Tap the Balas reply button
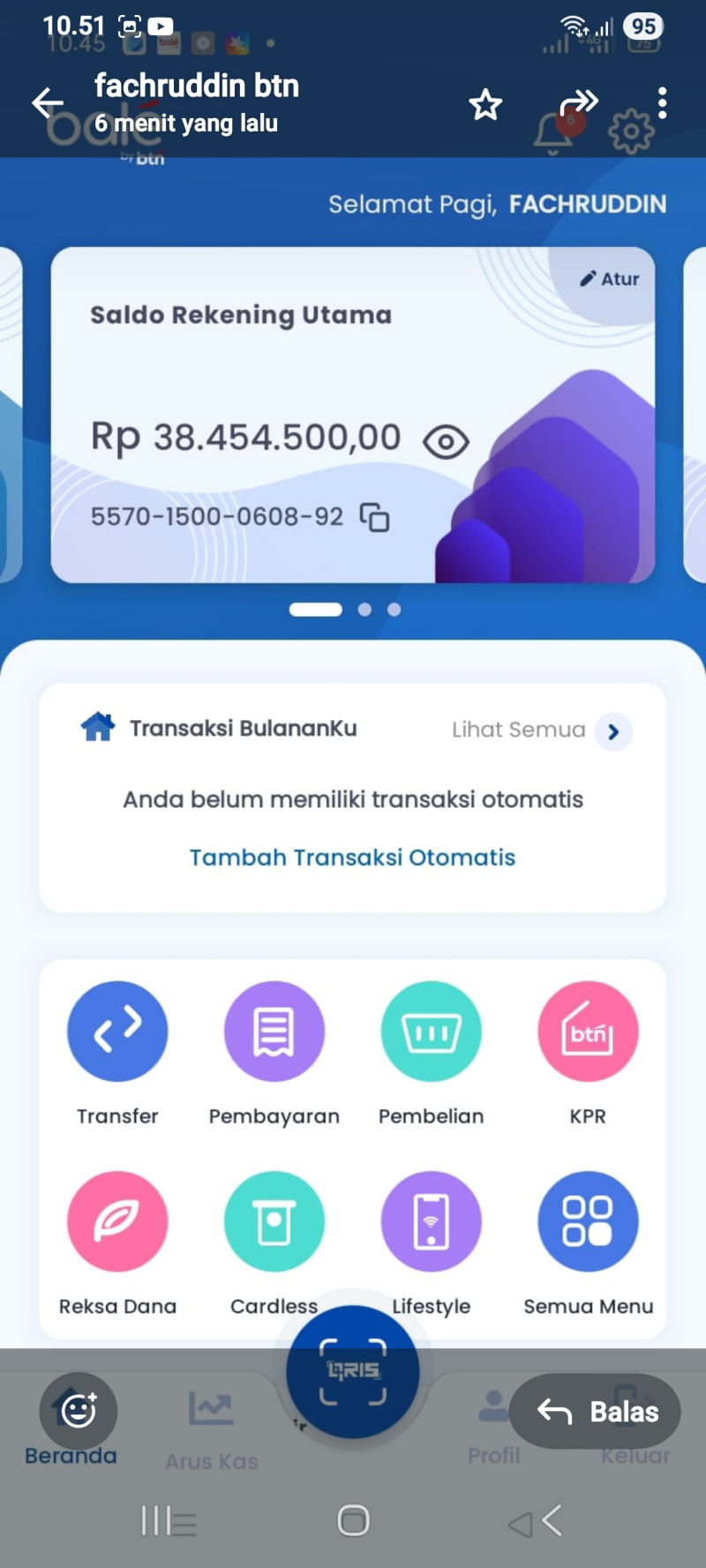 click(x=596, y=1411)
